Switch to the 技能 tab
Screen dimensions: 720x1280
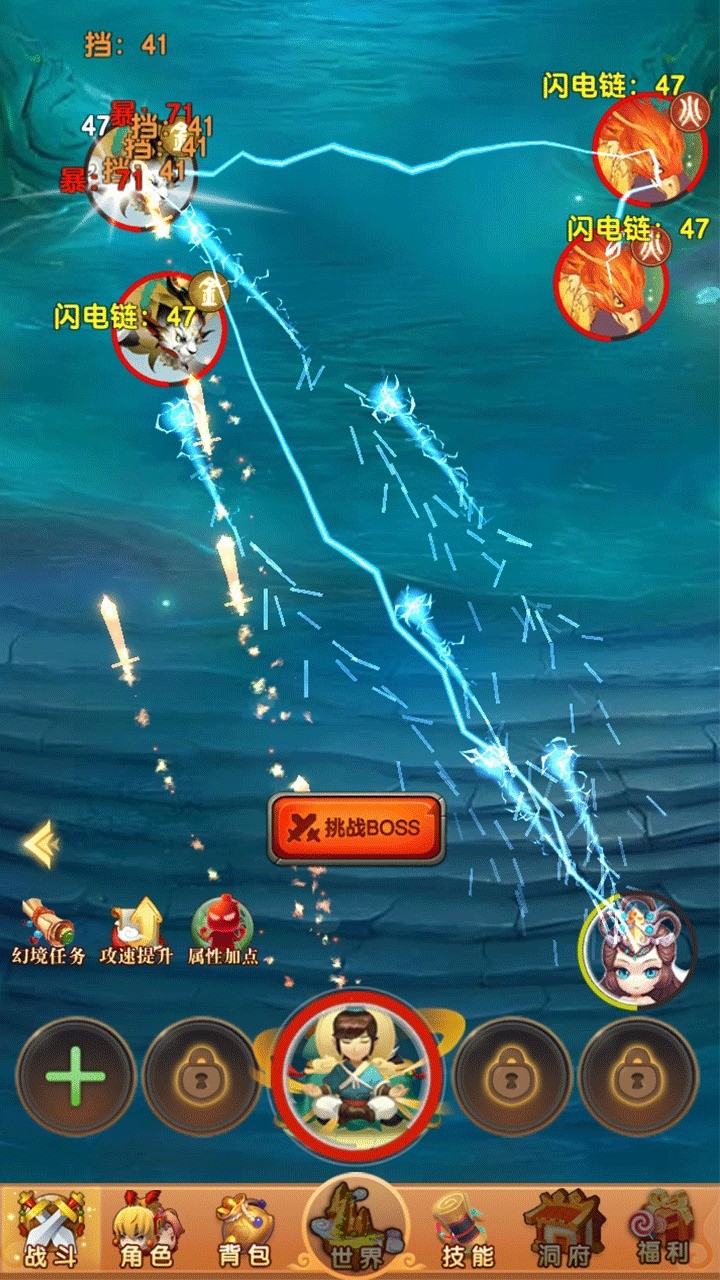tap(466, 1229)
